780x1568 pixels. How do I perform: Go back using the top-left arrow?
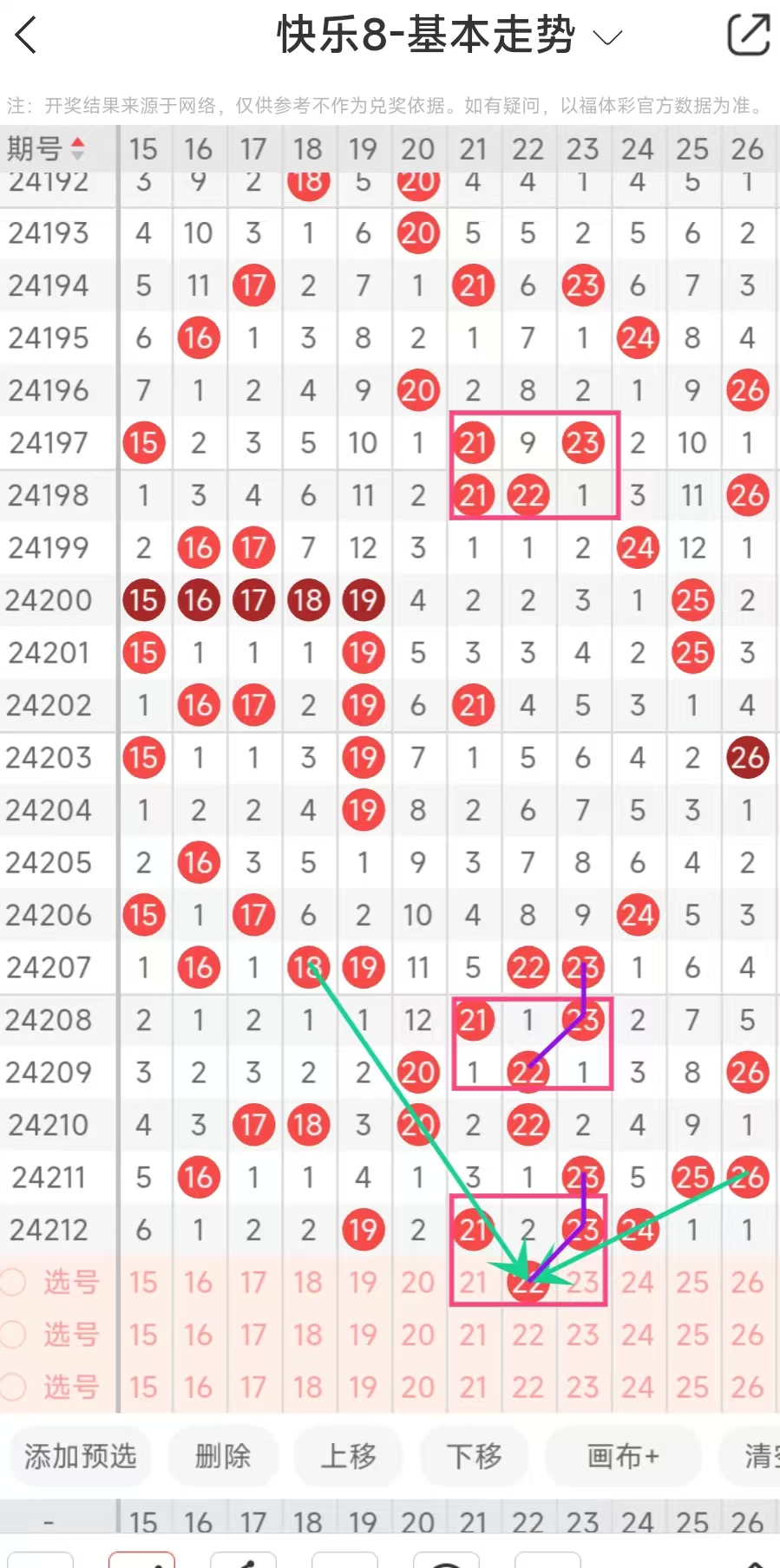[26, 36]
